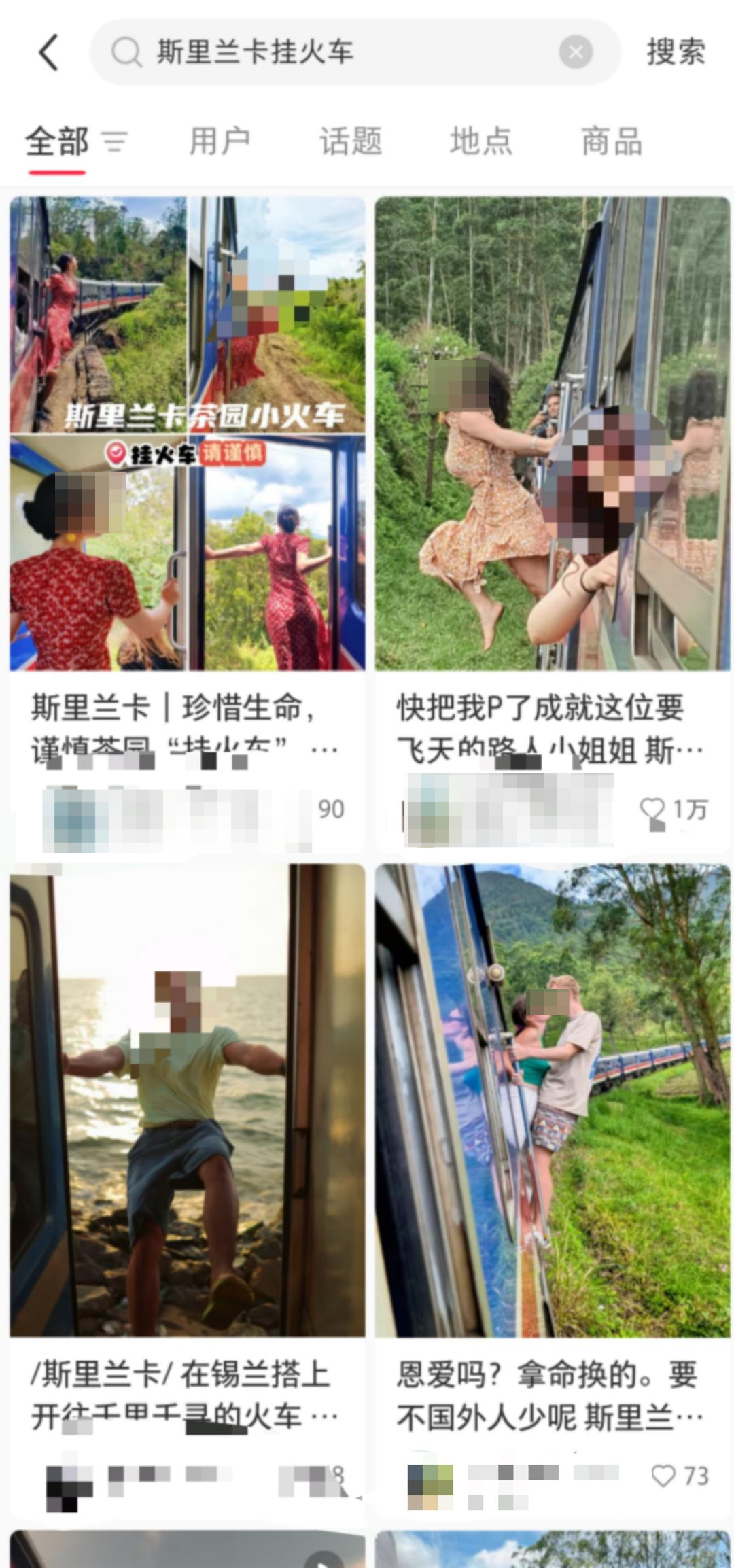Open the filter icon next to 全部
734x1568 pixels.
(114, 142)
